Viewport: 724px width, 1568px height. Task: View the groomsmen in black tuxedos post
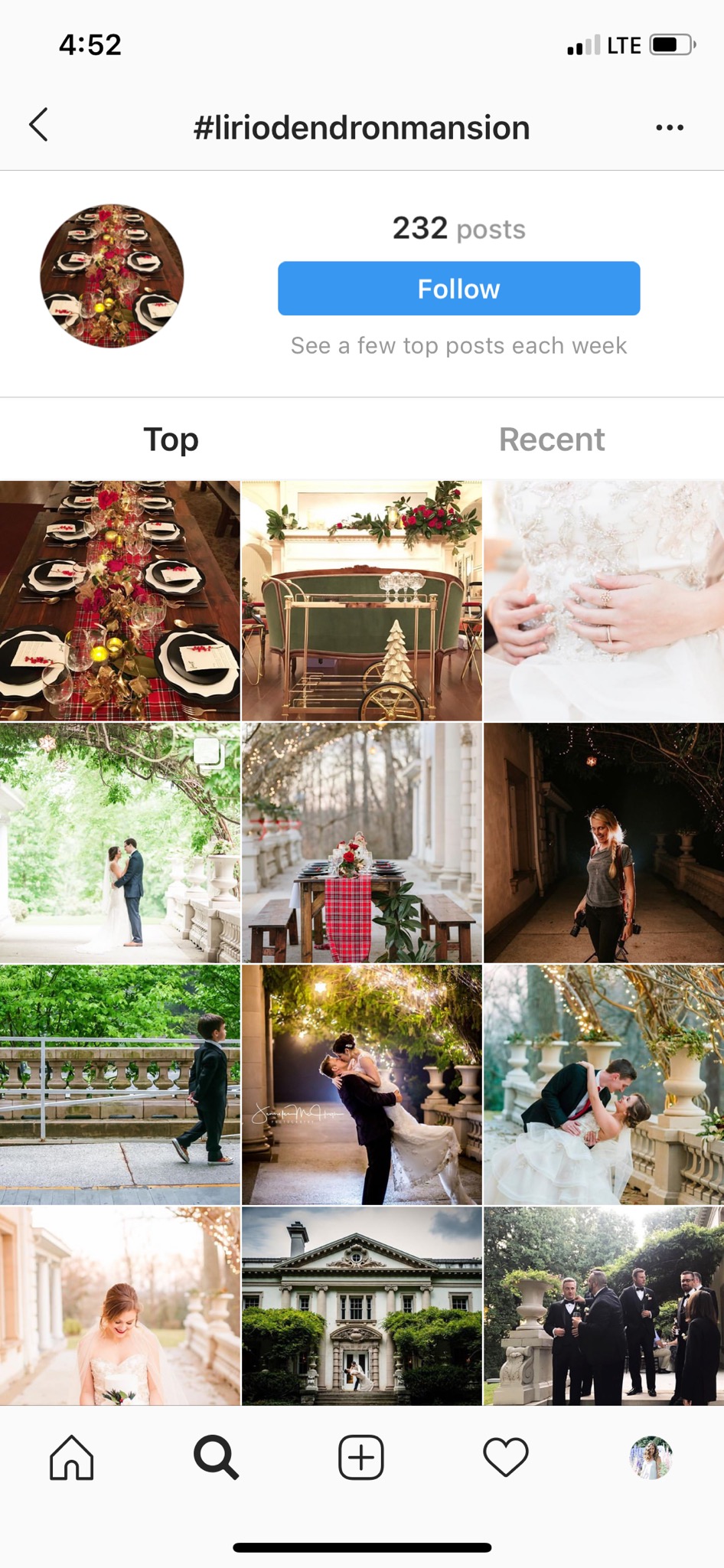pos(604,1306)
